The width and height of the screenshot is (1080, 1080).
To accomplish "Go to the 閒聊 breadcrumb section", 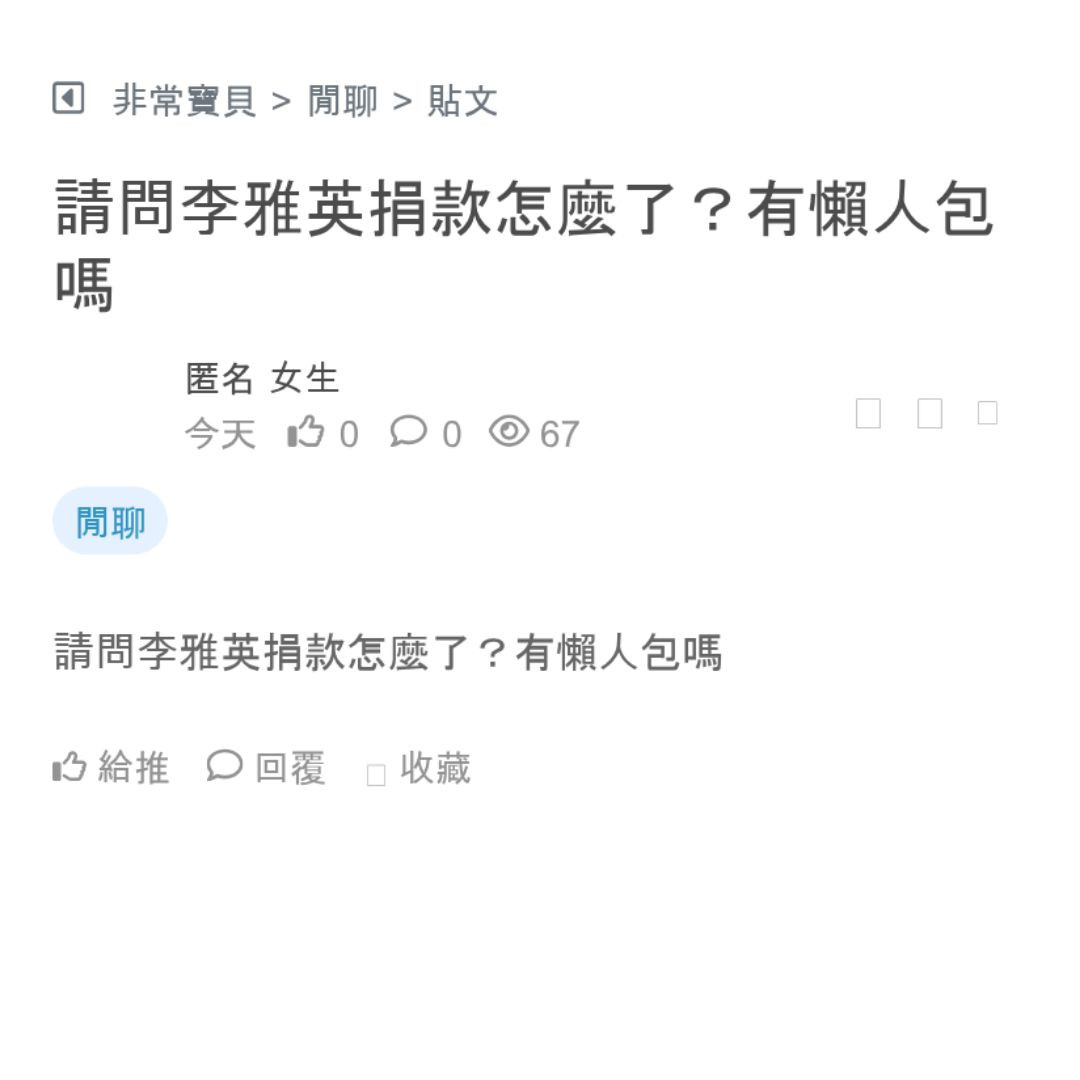I will coord(342,101).
